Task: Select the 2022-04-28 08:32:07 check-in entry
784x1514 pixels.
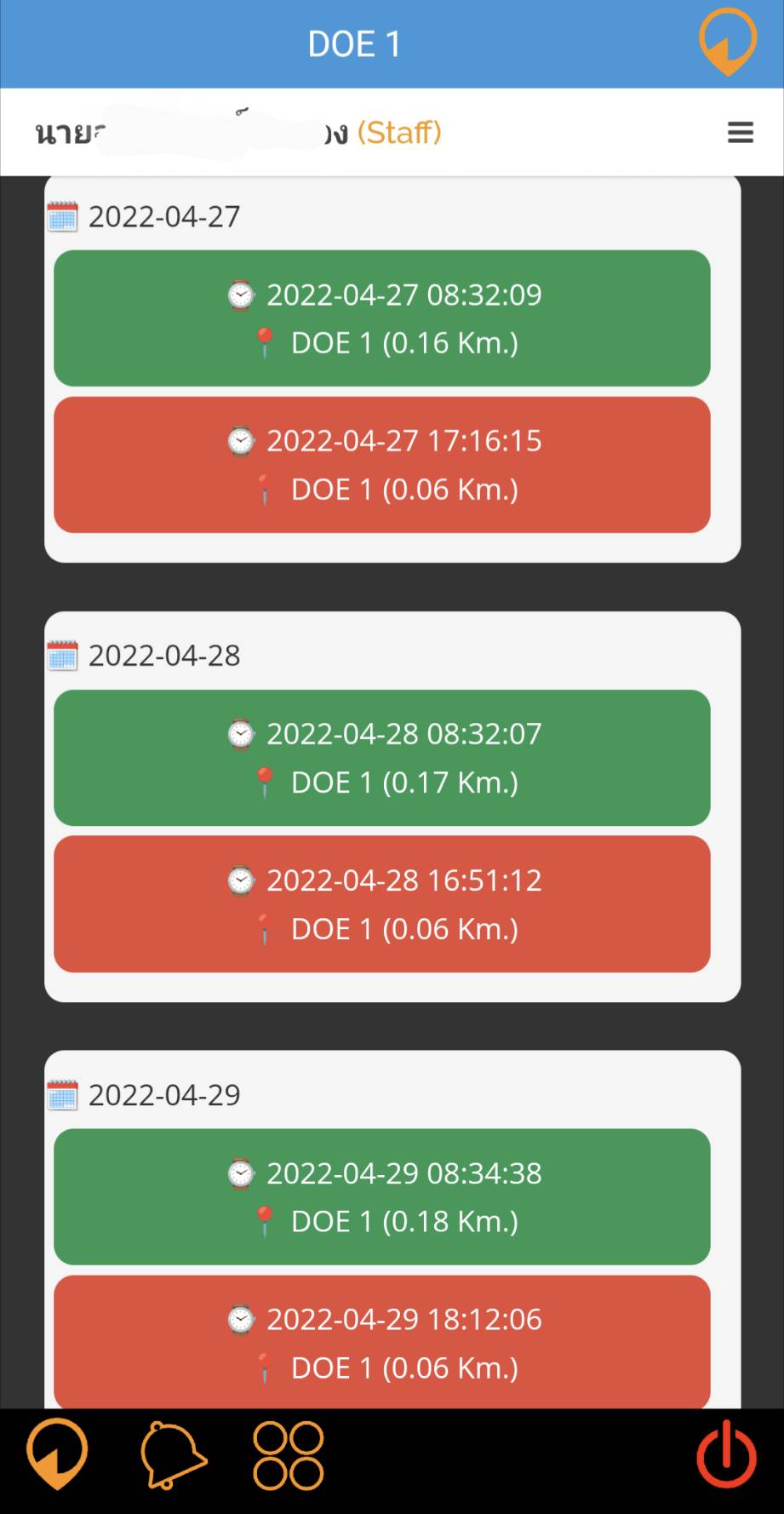Action: point(382,758)
